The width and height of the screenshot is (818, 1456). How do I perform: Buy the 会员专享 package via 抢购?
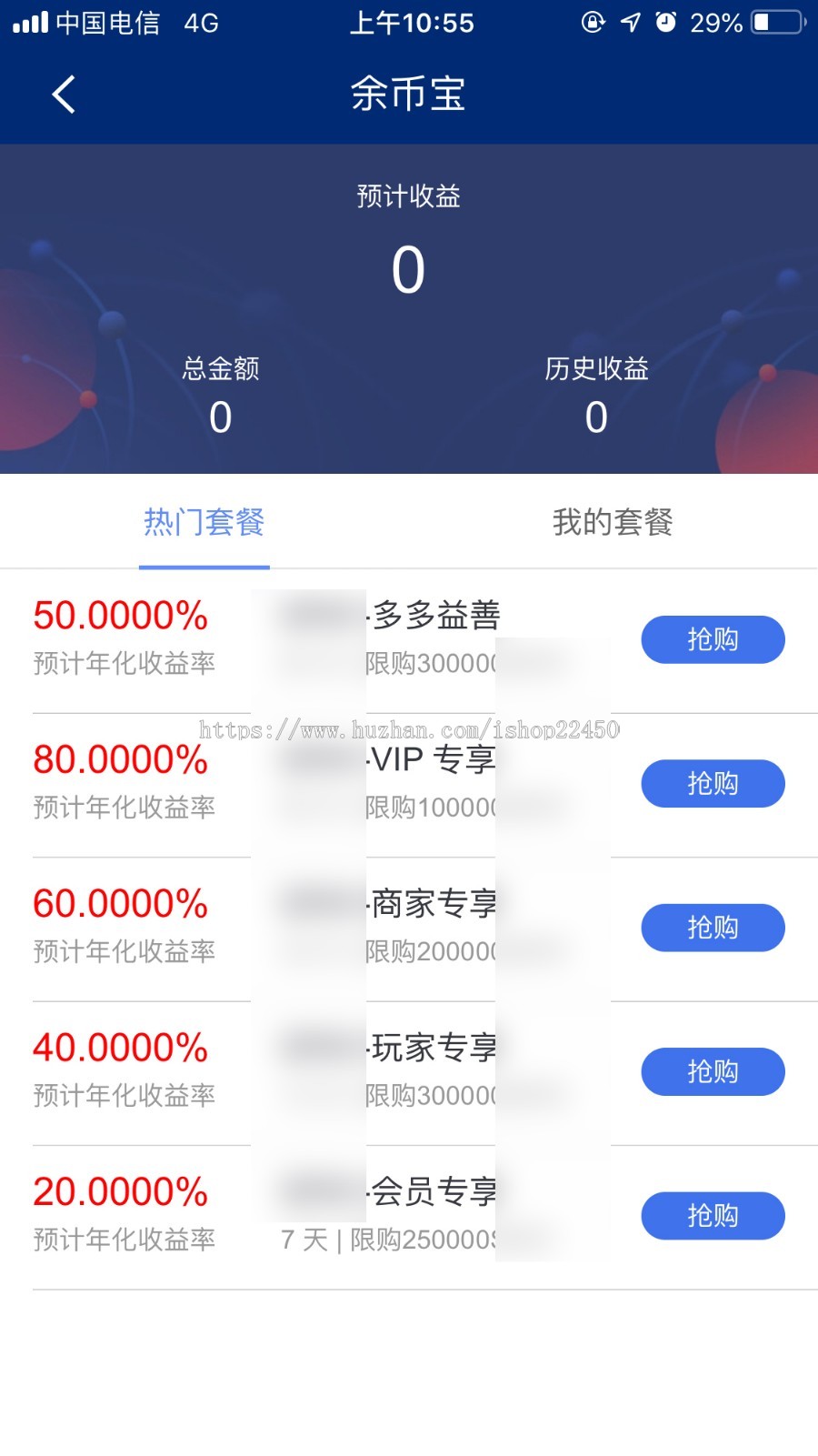[x=713, y=1215]
